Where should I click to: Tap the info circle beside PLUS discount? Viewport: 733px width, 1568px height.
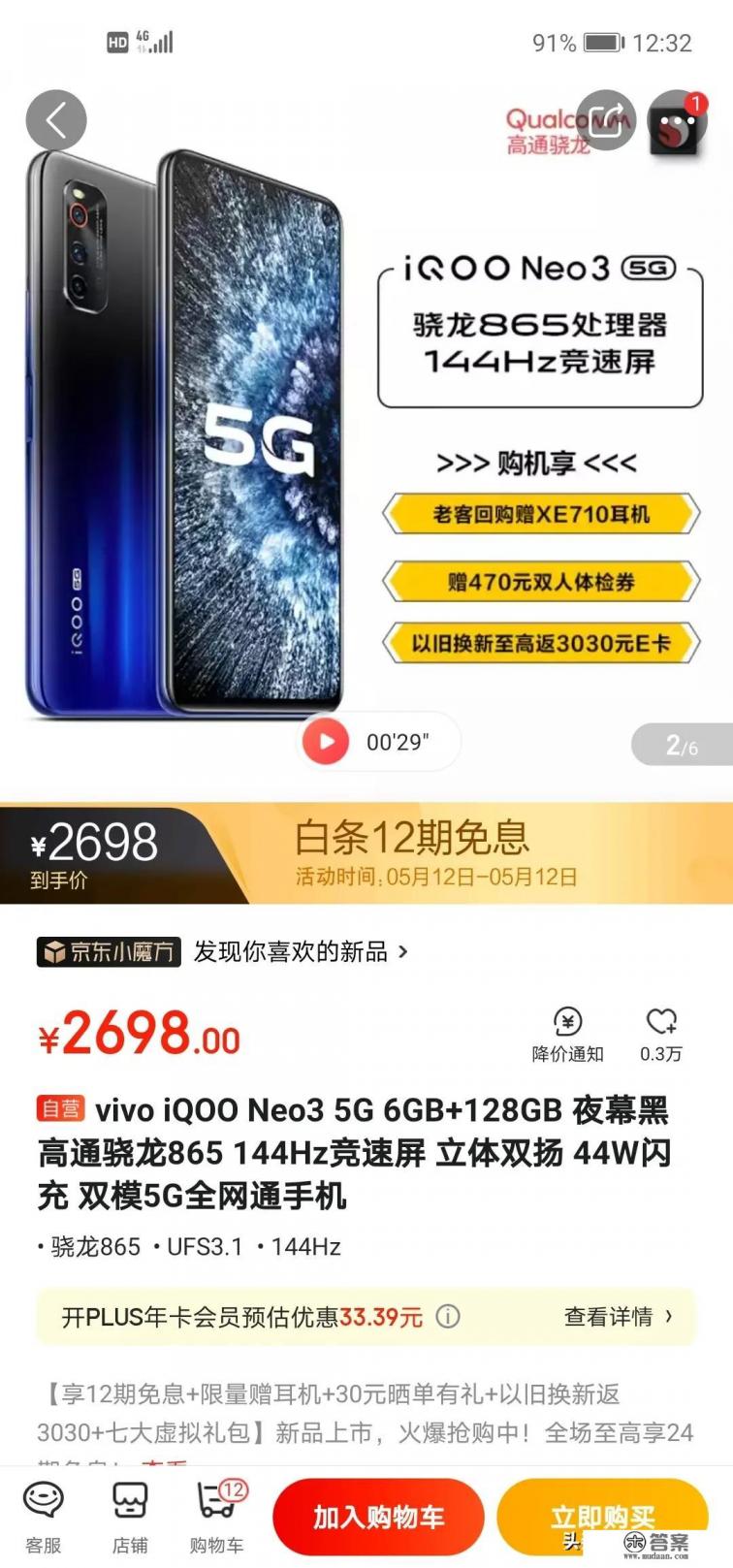(x=445, y=1317)
